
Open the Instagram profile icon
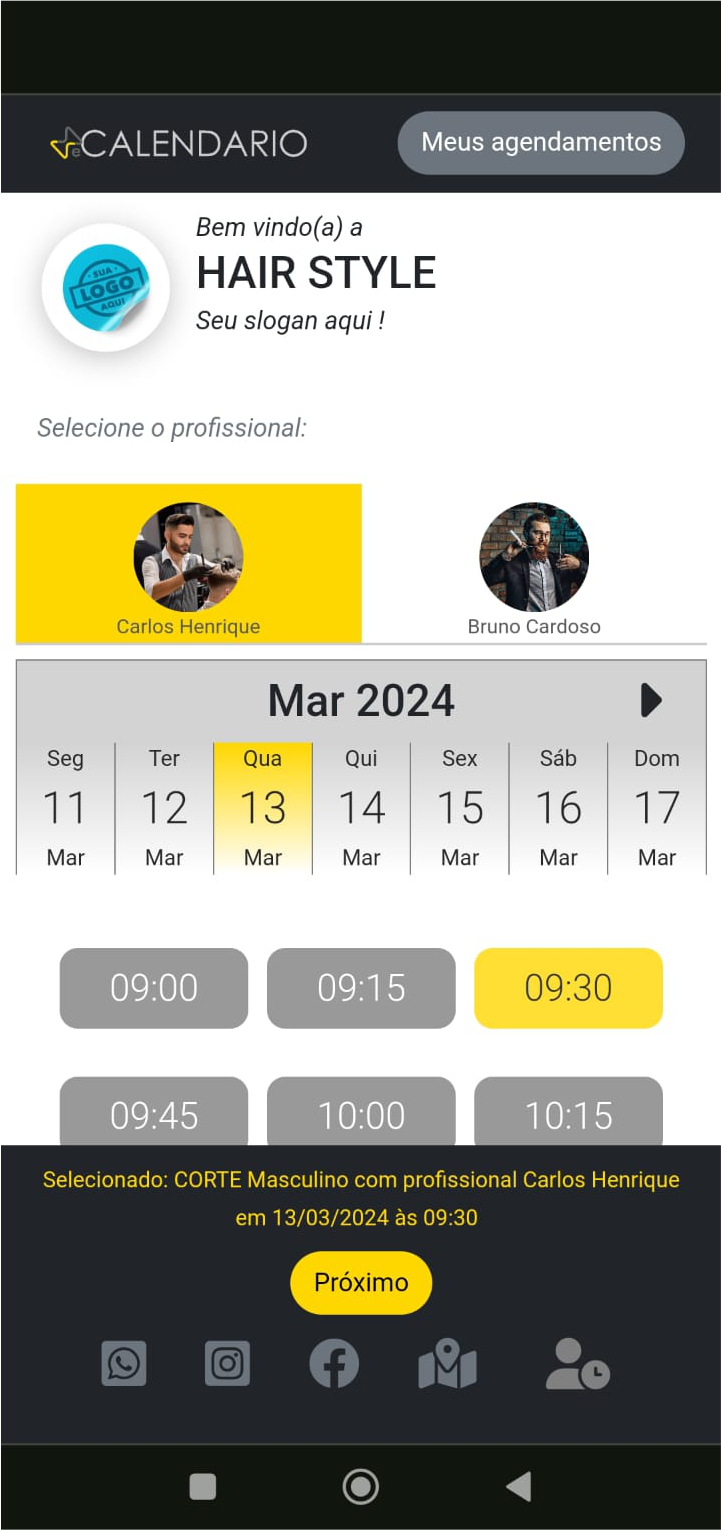(228, 1364)
